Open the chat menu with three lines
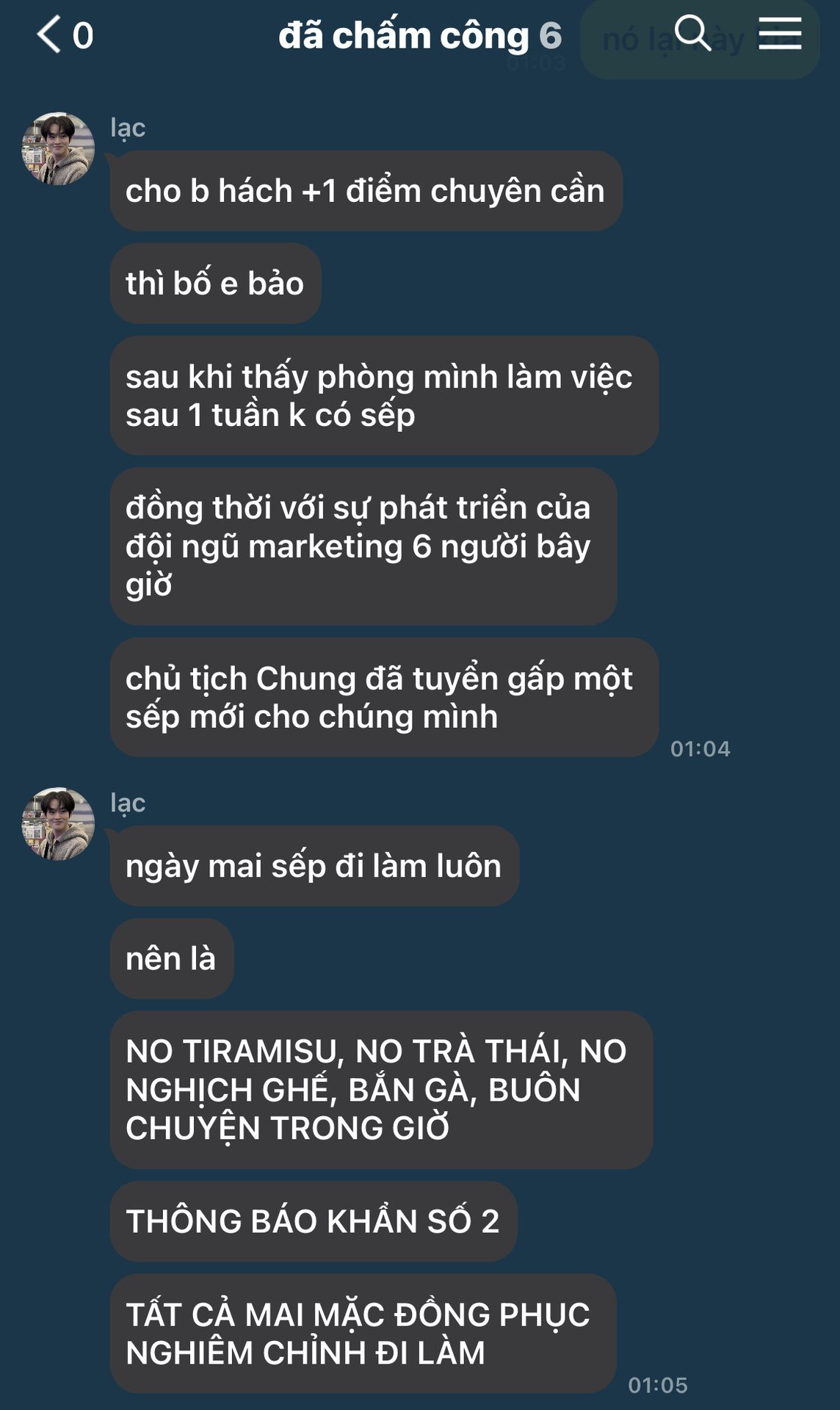Screen dimensions: 840x1410 (780, 34)
